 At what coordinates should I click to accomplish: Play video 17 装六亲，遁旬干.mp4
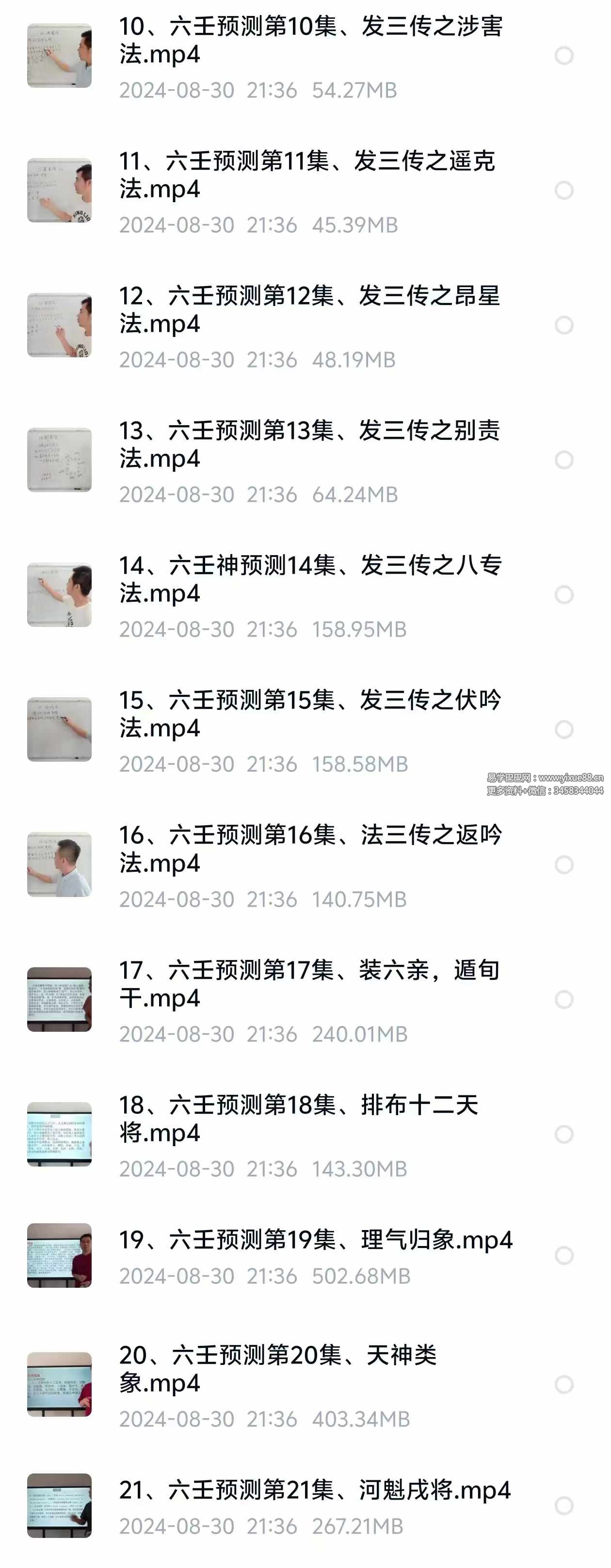(309, 984)
